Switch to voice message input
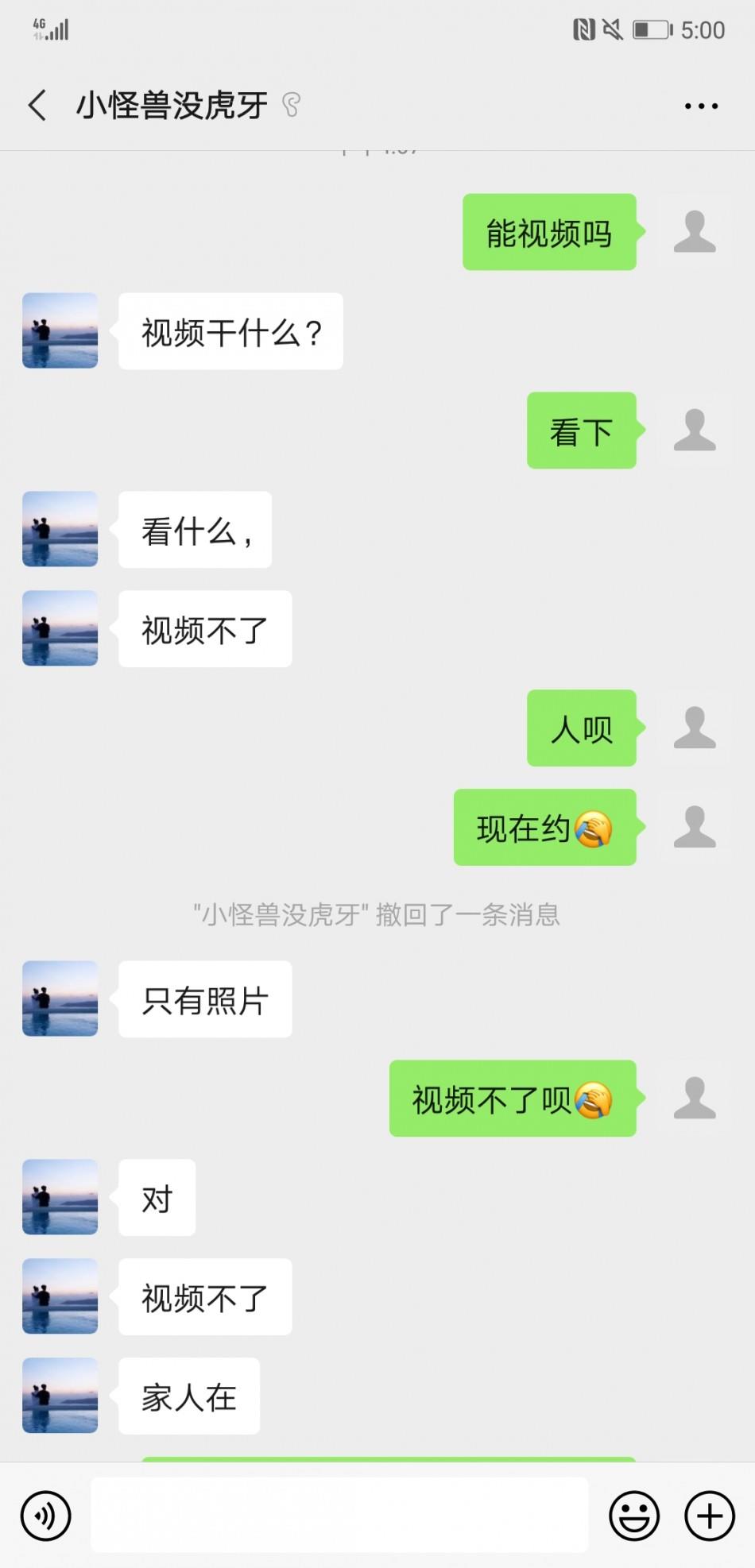This screenshot has height=1568, width=755. 46,1515
